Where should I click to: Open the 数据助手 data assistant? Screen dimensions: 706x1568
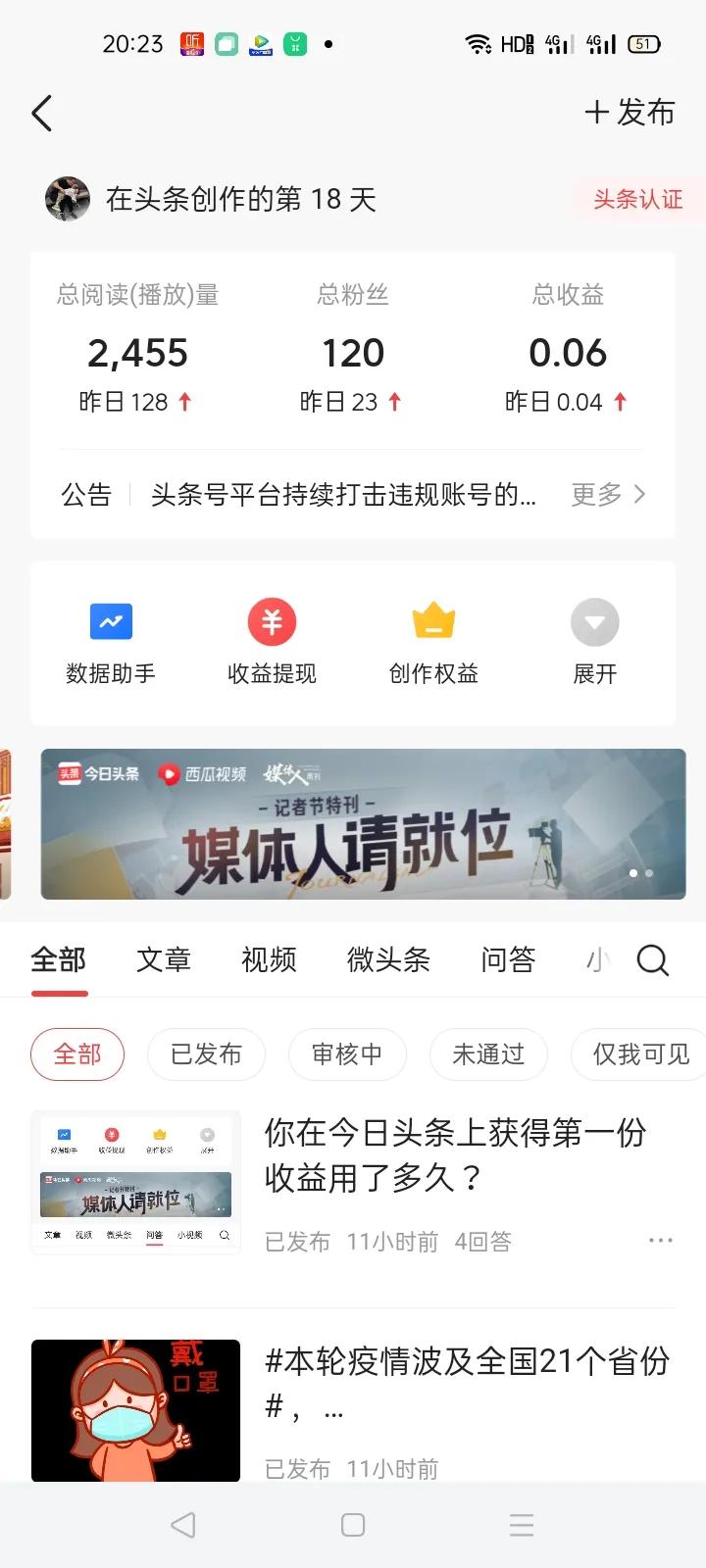(x=110, y=642)
